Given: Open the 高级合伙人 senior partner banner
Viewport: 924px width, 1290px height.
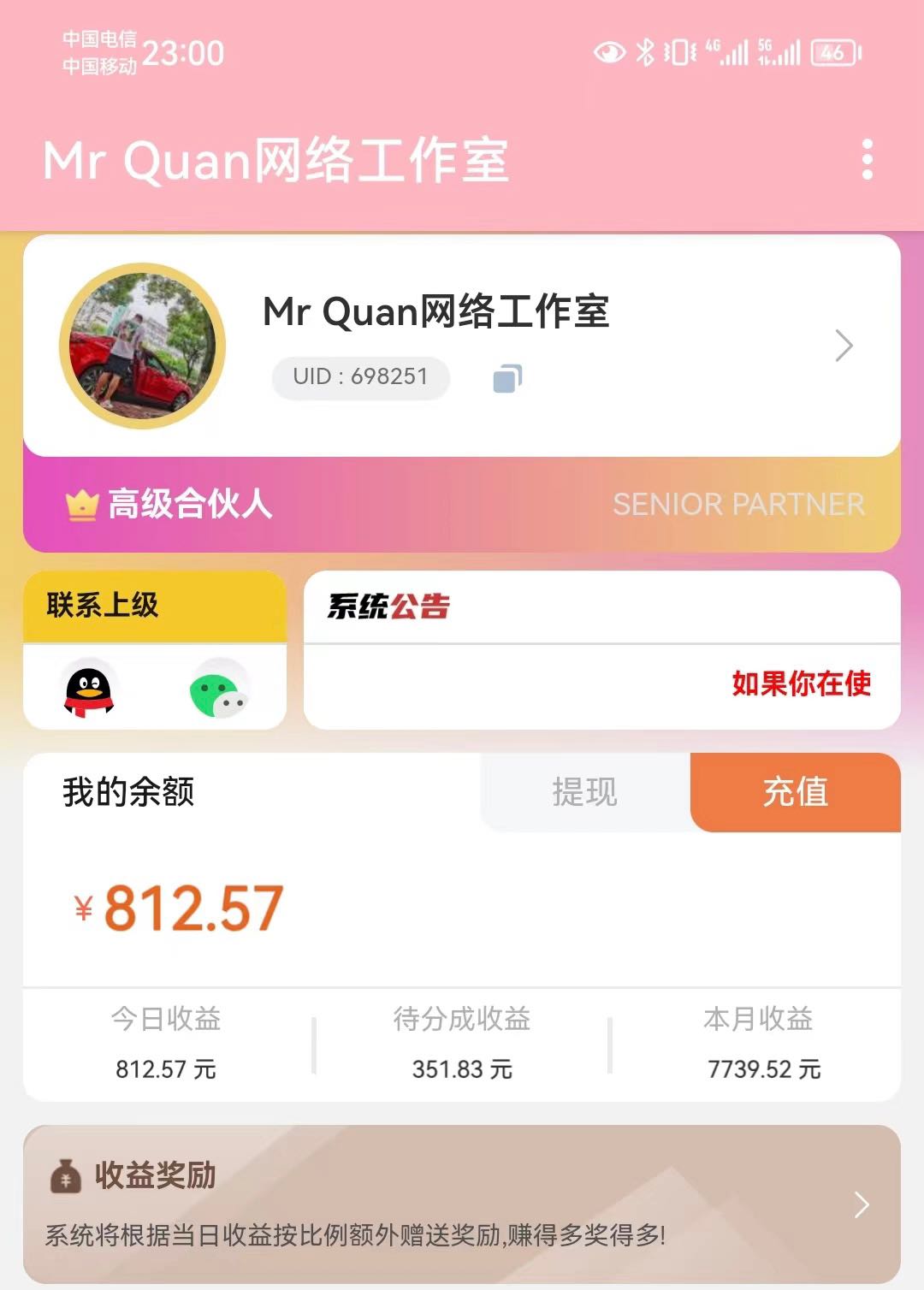Looking at the screenshot, I should (462, 505).
